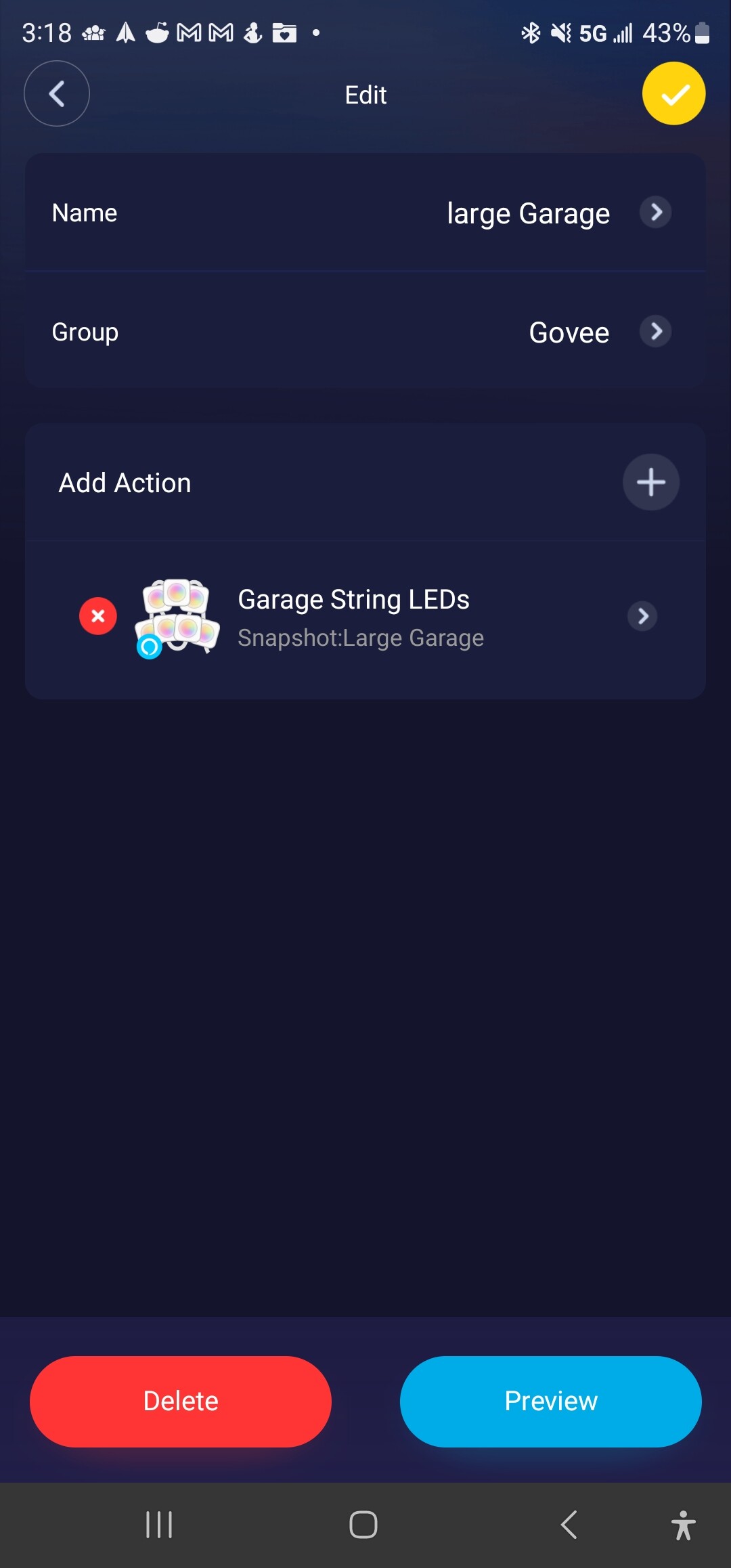Go back using the top-left arrow
Viewport: 731px width, 1568px height.
57,93
